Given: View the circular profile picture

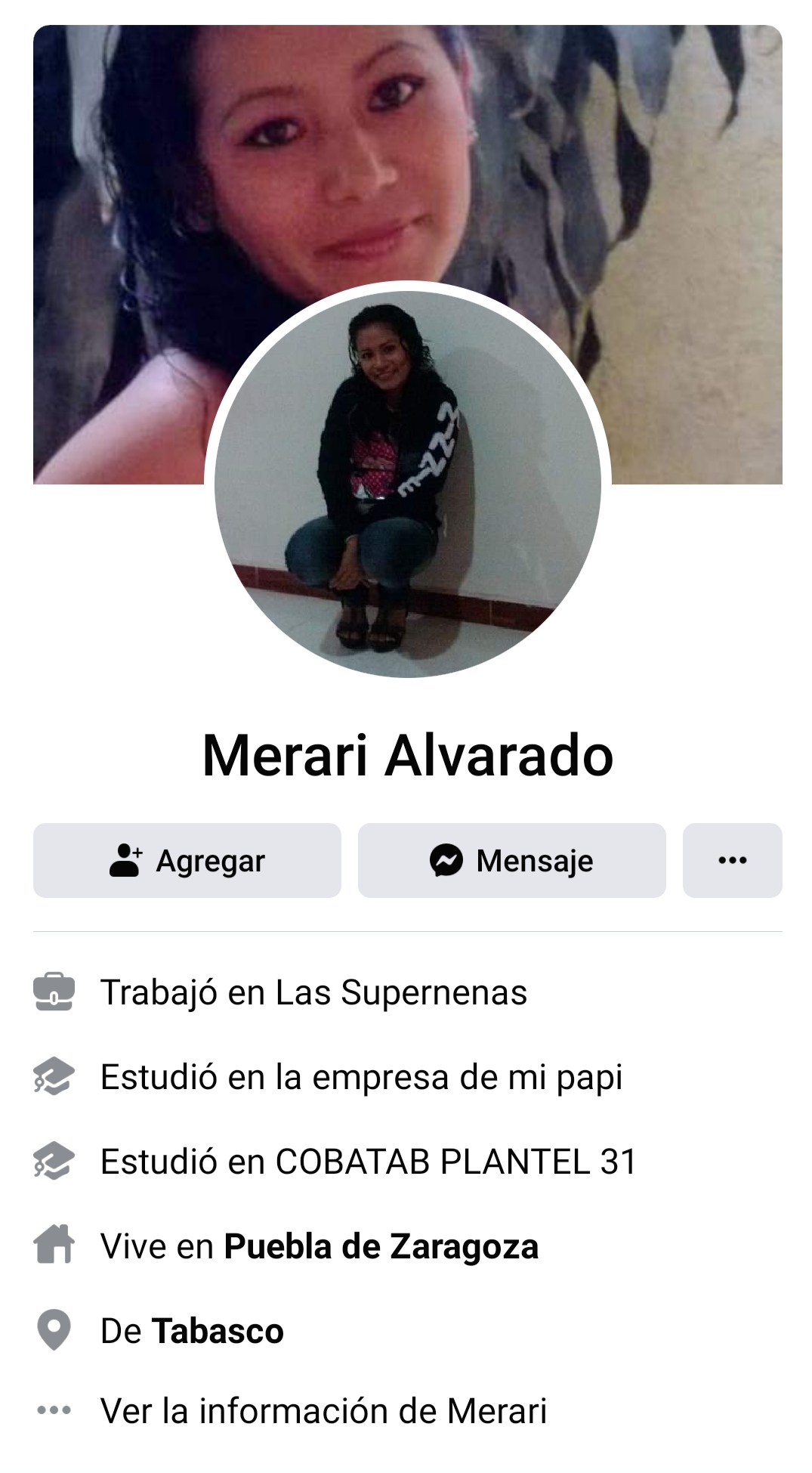Looking at the screenshot, I should tap(408, 484).
